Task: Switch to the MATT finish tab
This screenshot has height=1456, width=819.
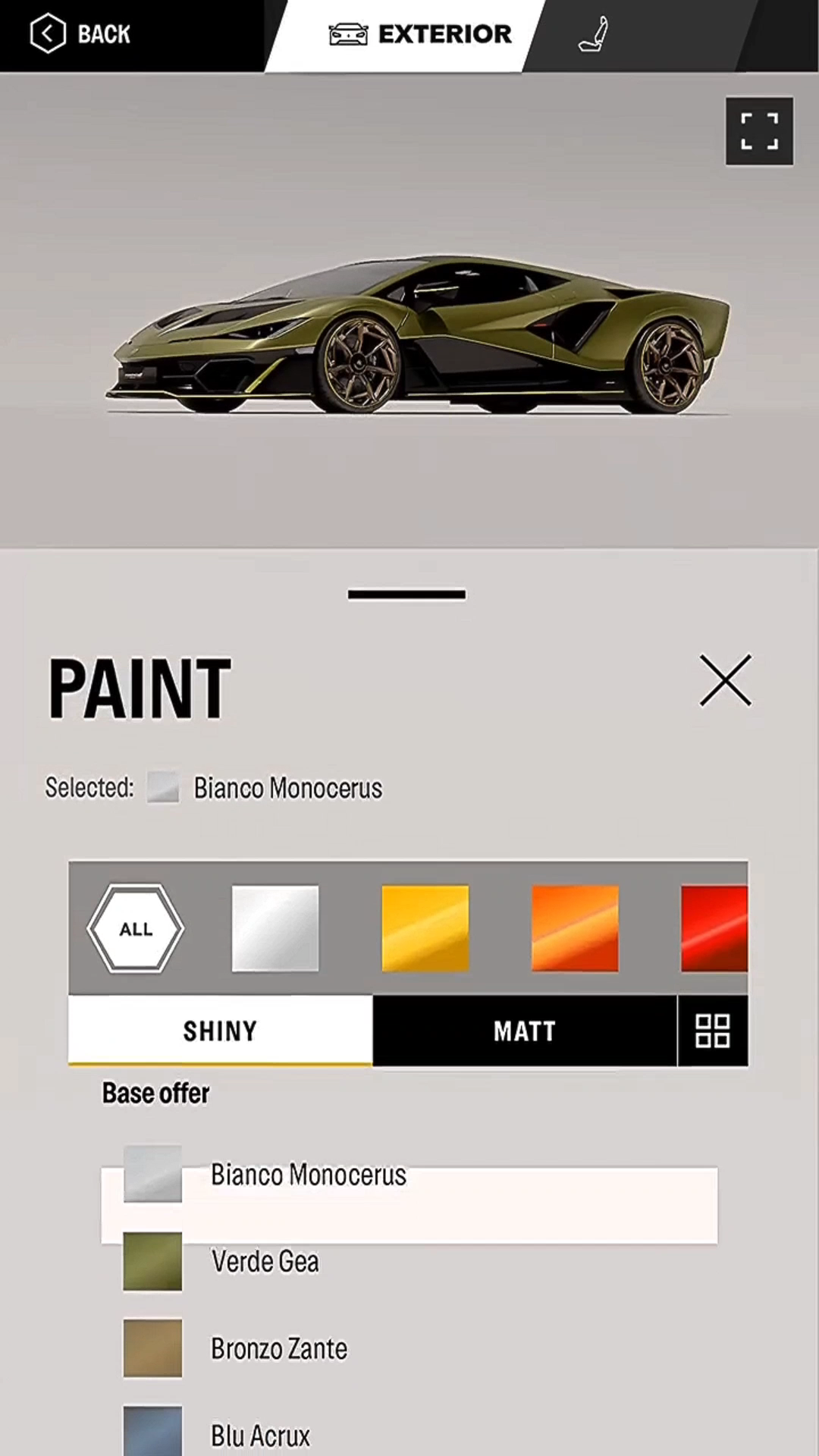Action: 524,1031
